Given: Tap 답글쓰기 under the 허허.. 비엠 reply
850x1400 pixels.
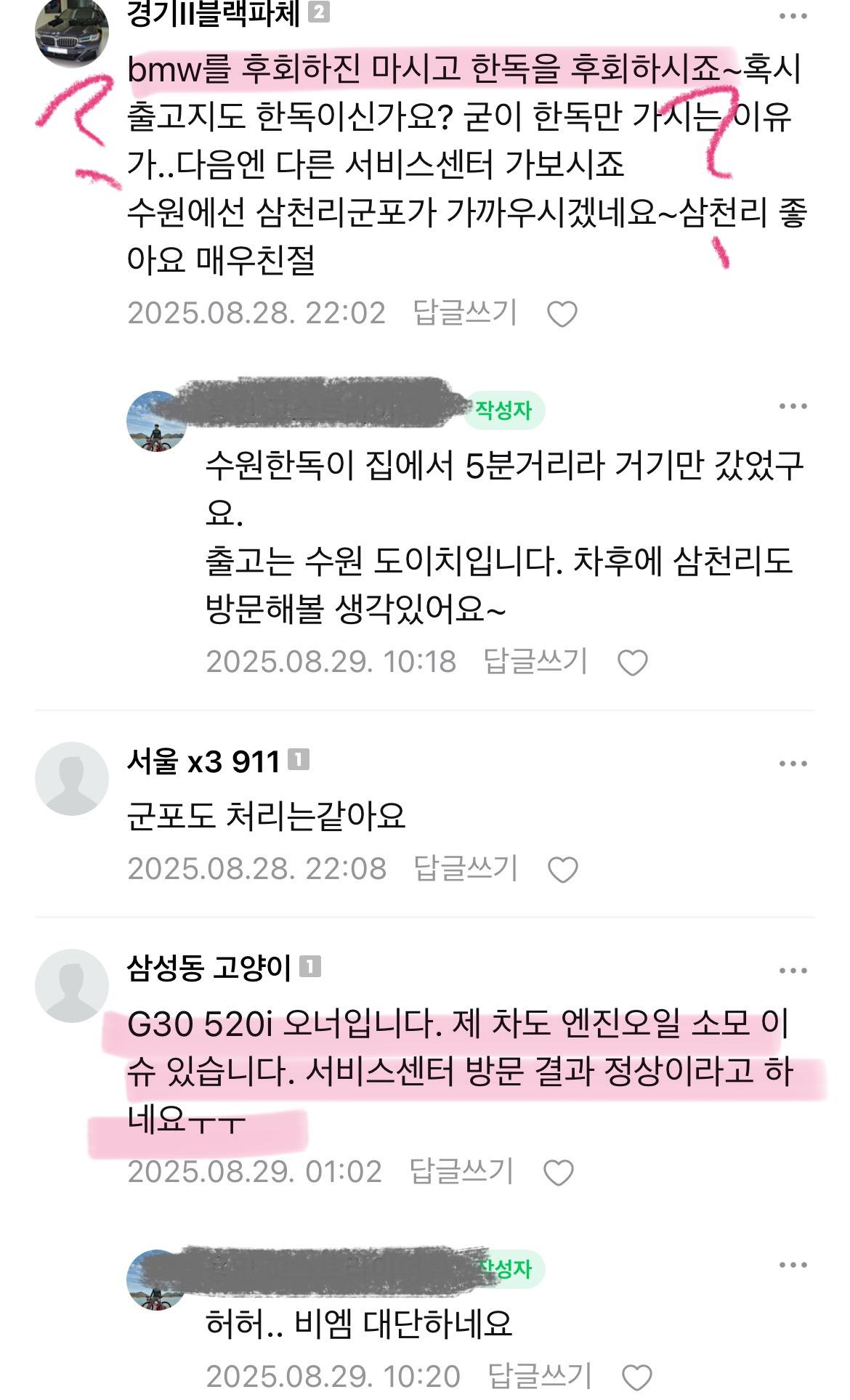Looking at the screenshot, I should point(540,1376).
